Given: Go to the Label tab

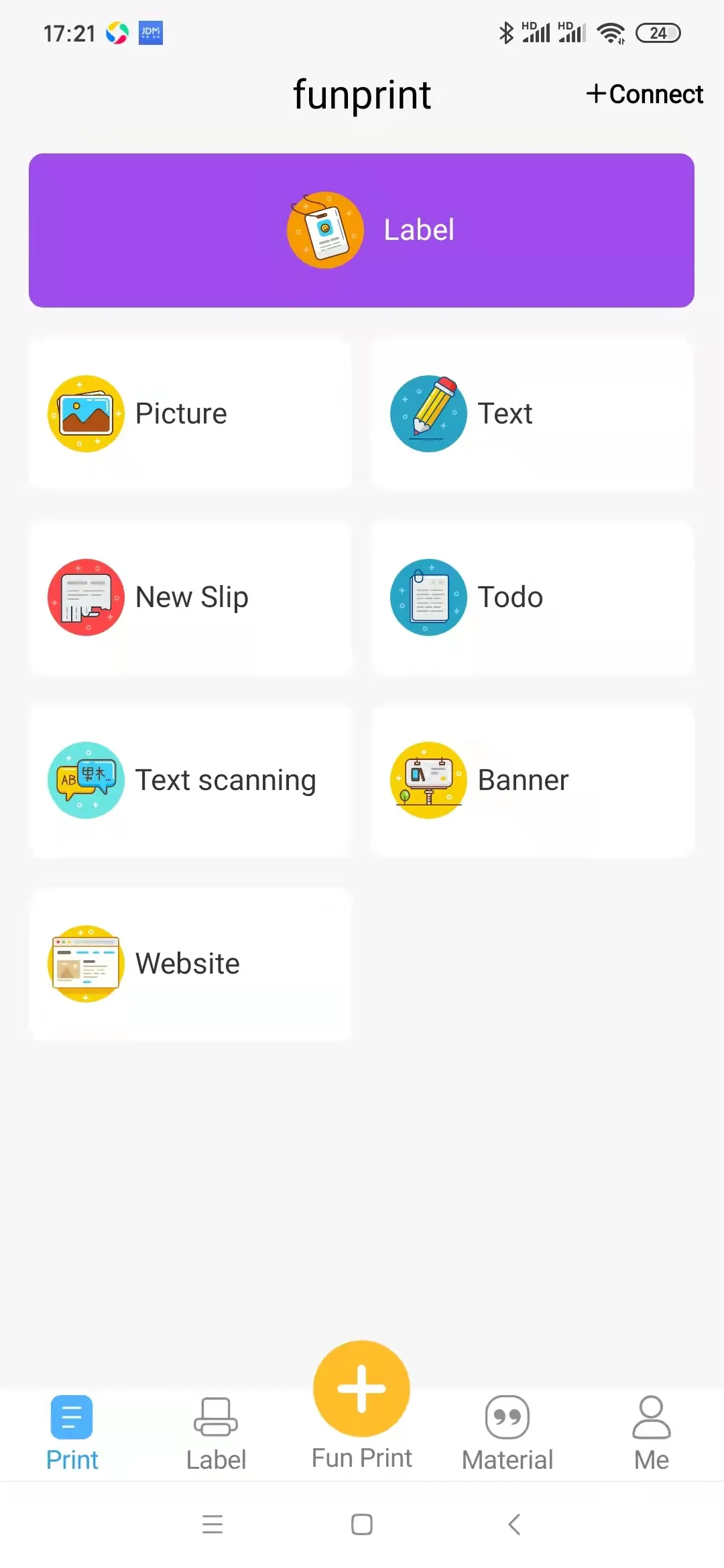Looking at the screenshot, I should point(216,1433).
